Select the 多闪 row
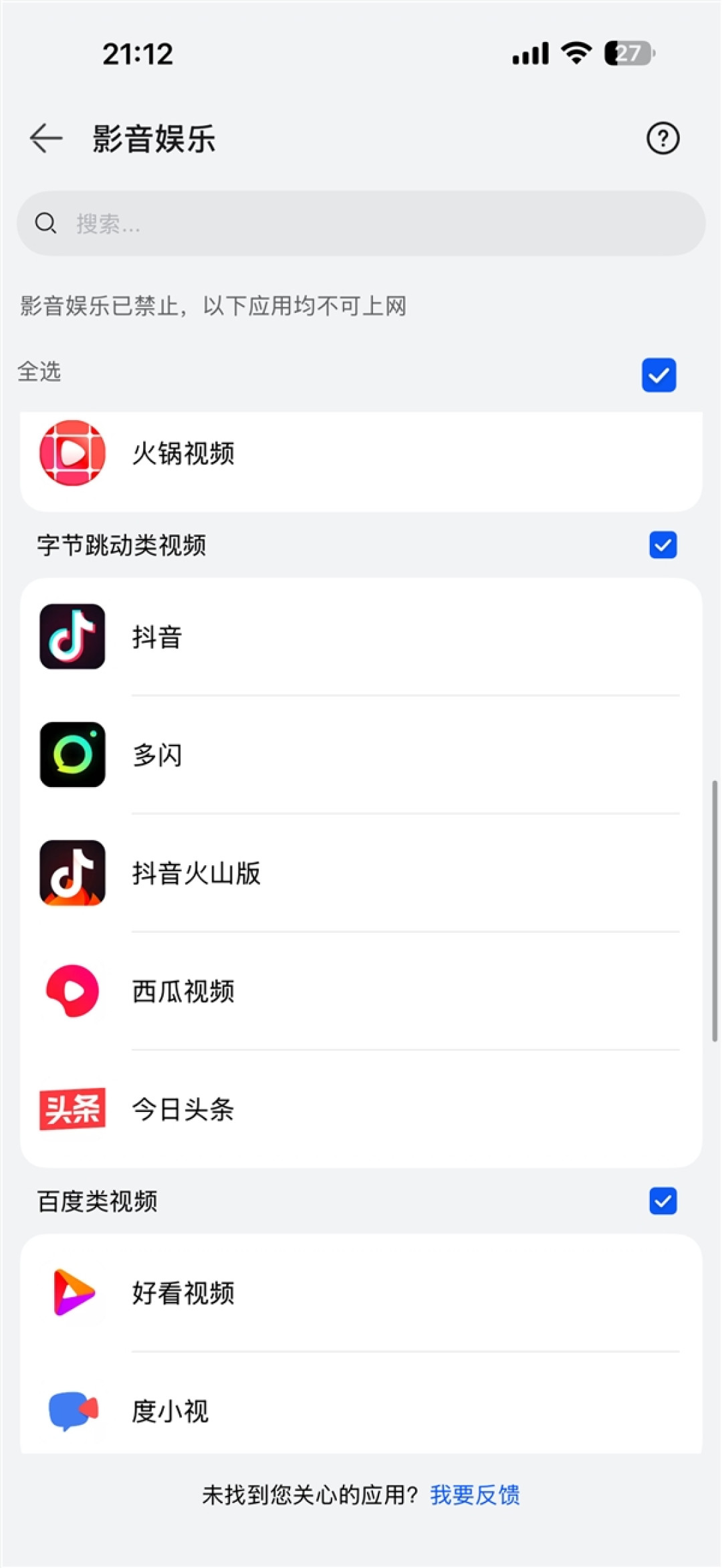 point(361,755)
